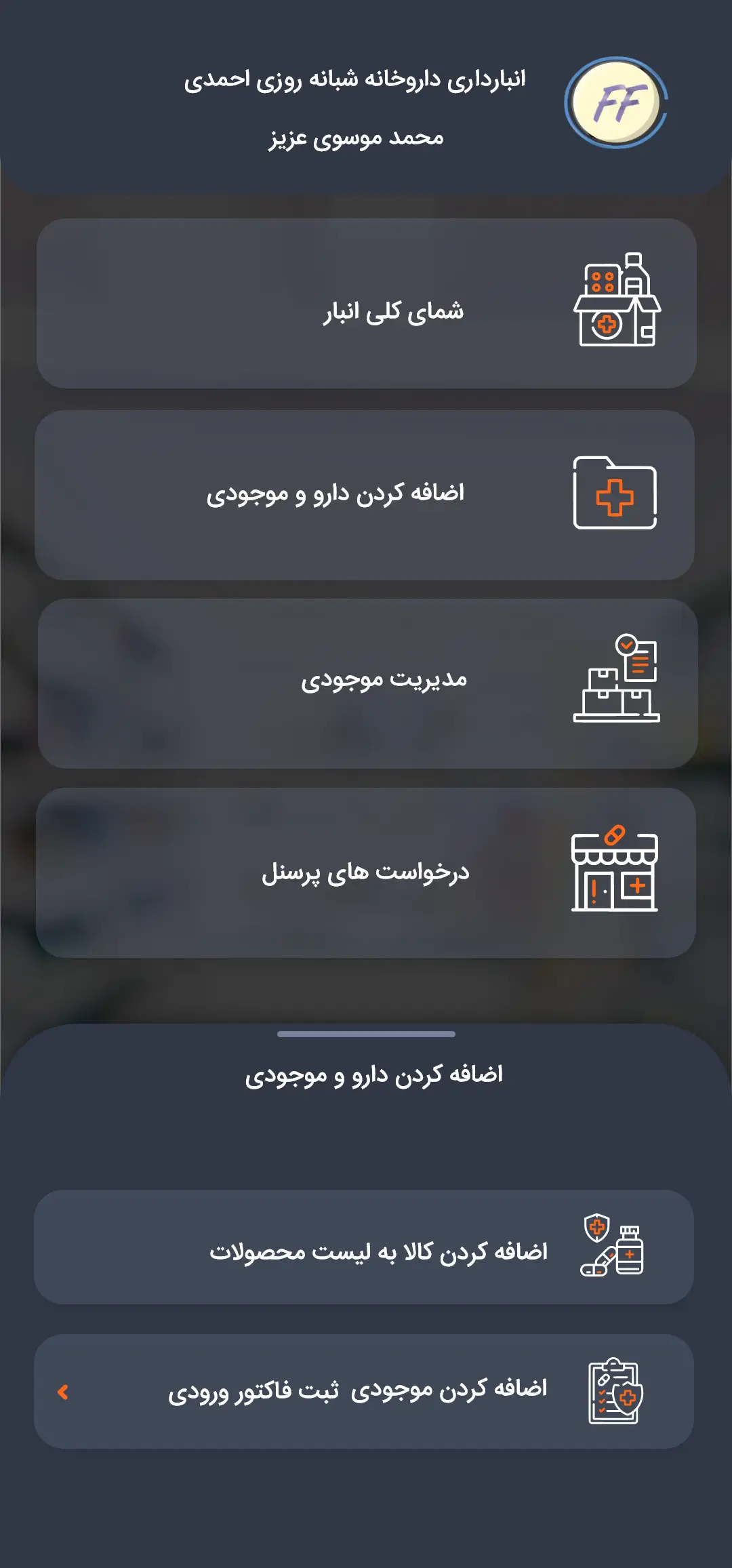
Task: Open the درخواست های پرسنل card
Action: tap(366, 872)
